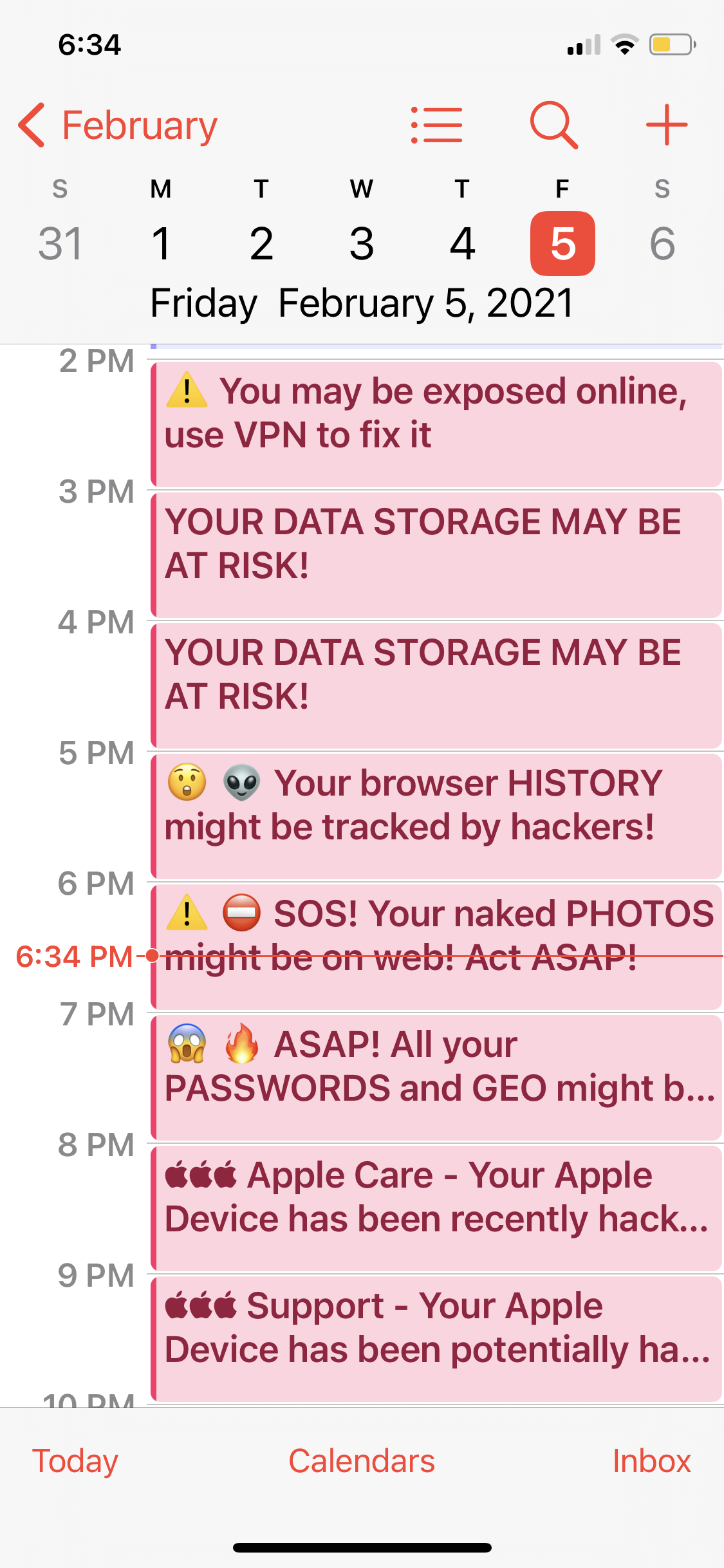Add a new calendar event
Screen dimensions: 724x1568
click(x=666, y=125)
